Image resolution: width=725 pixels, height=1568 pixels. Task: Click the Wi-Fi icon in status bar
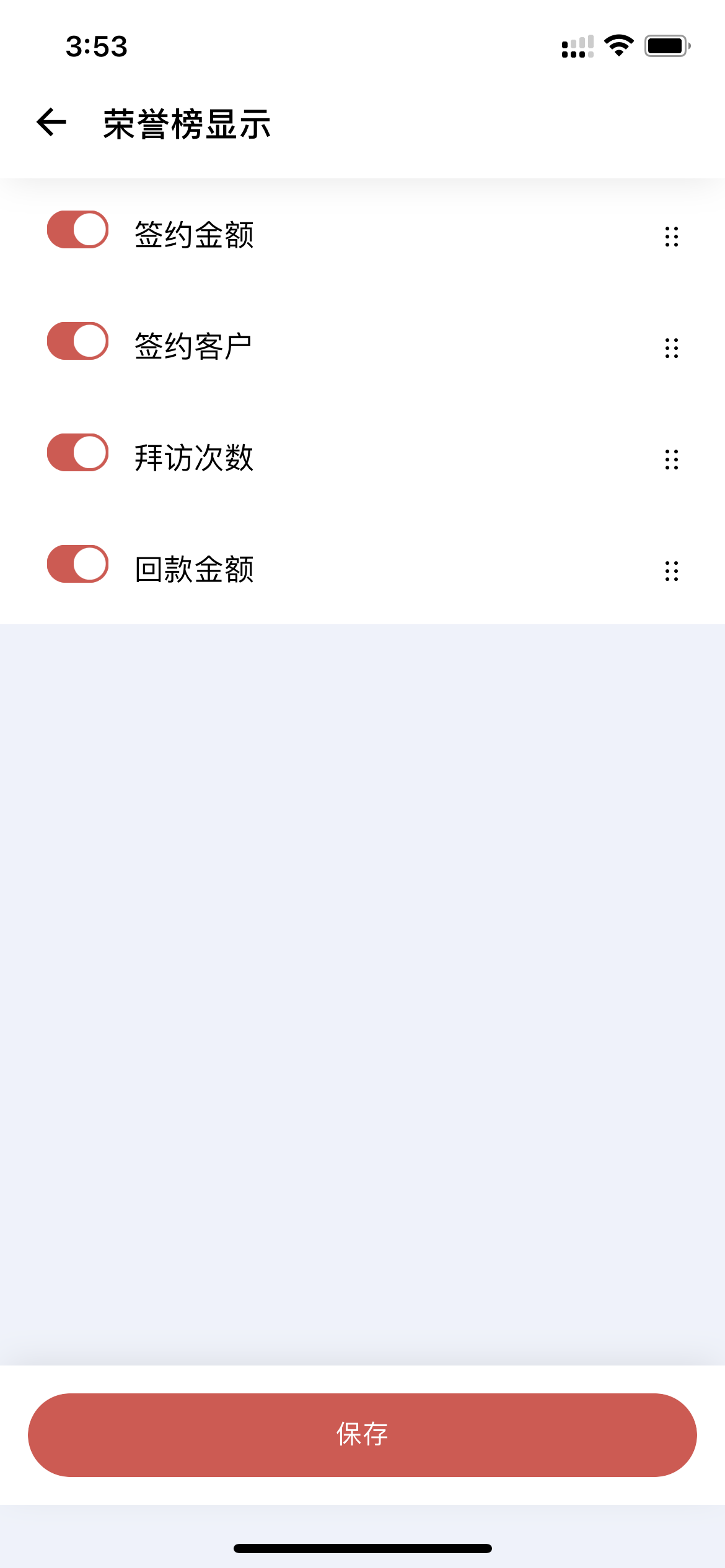coord(619,45)
